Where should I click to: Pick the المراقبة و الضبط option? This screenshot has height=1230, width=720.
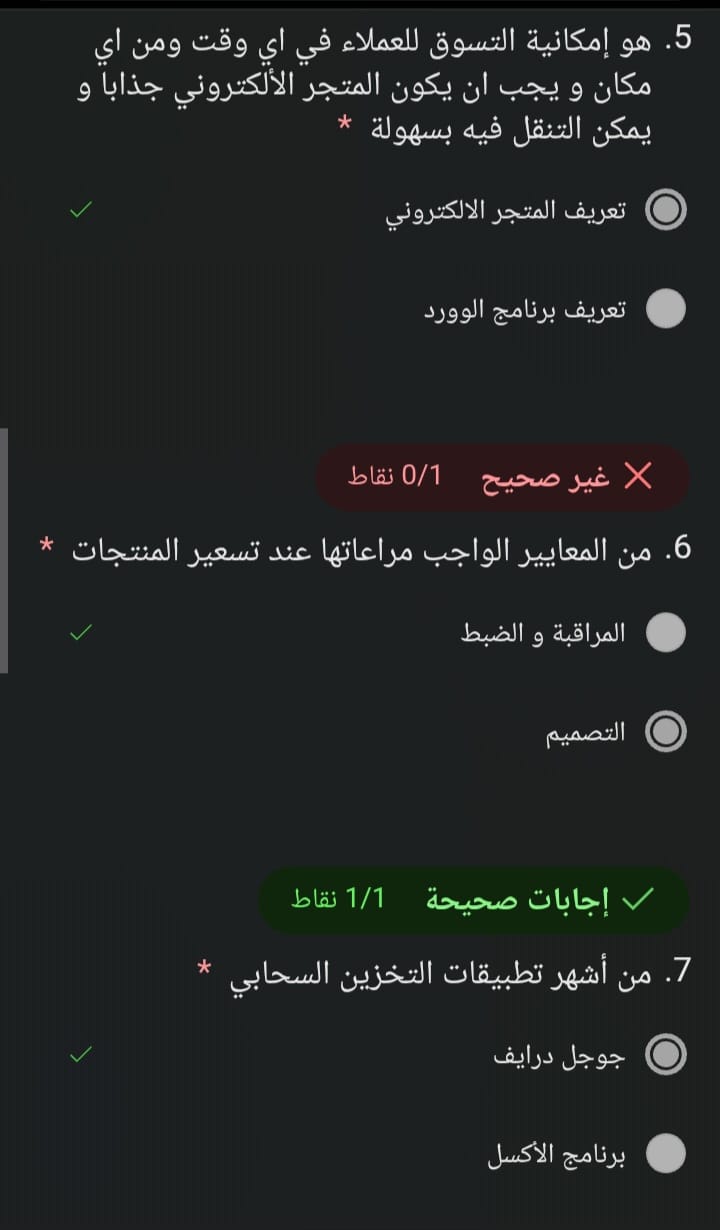[666, 632]
